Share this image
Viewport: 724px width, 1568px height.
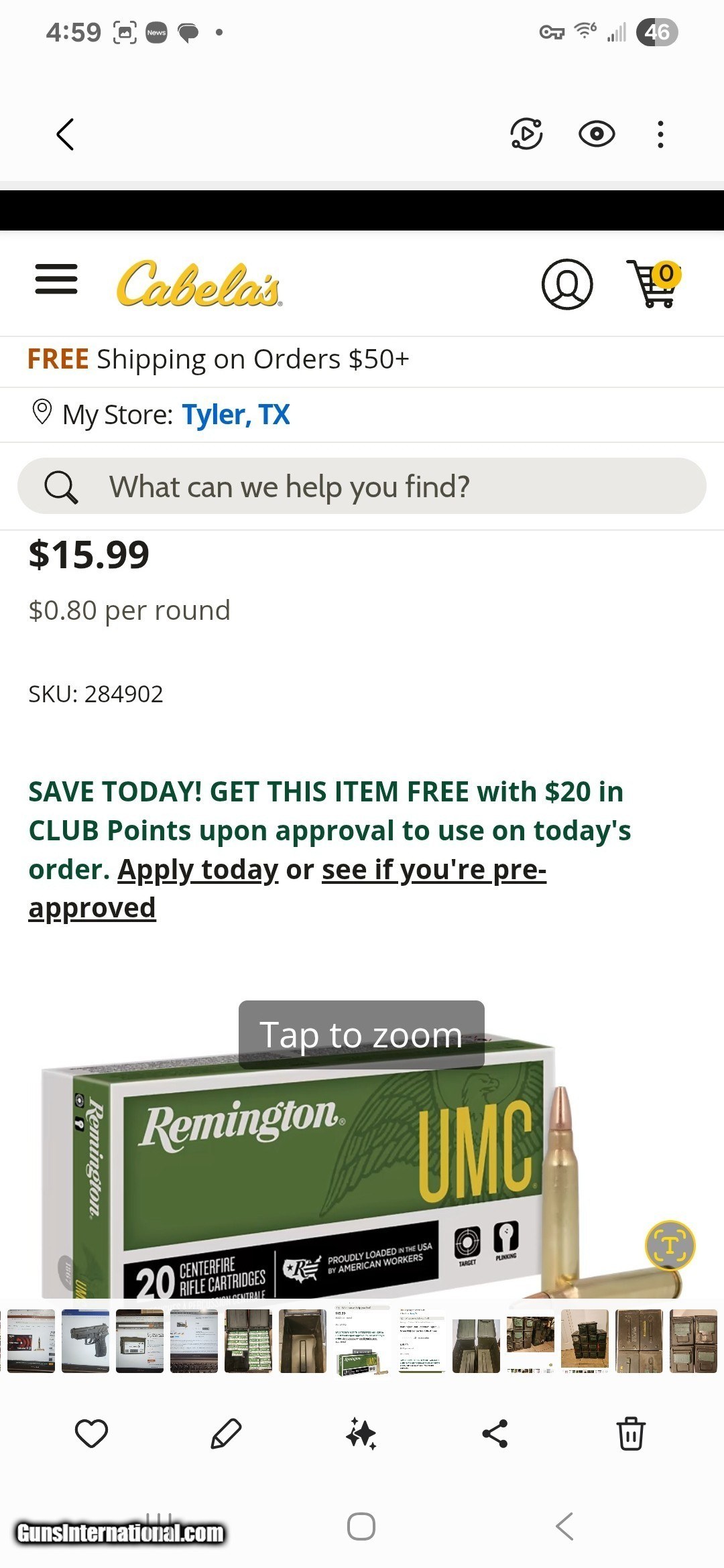click(495, 1434)
